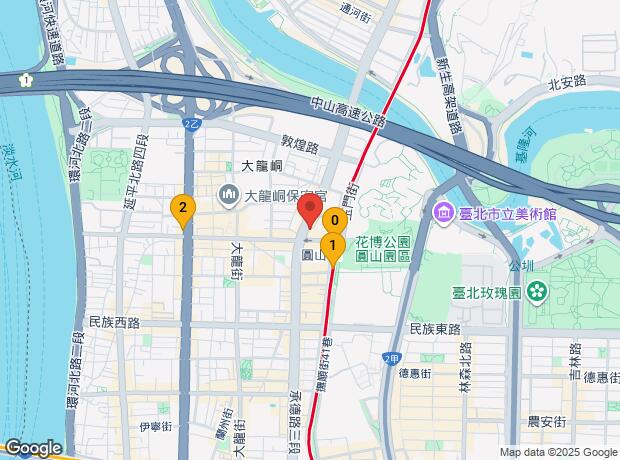Open the 臺北市立美術館 museum place icon
Viewport: 620px width, 460px height.
tap(443, 214)
